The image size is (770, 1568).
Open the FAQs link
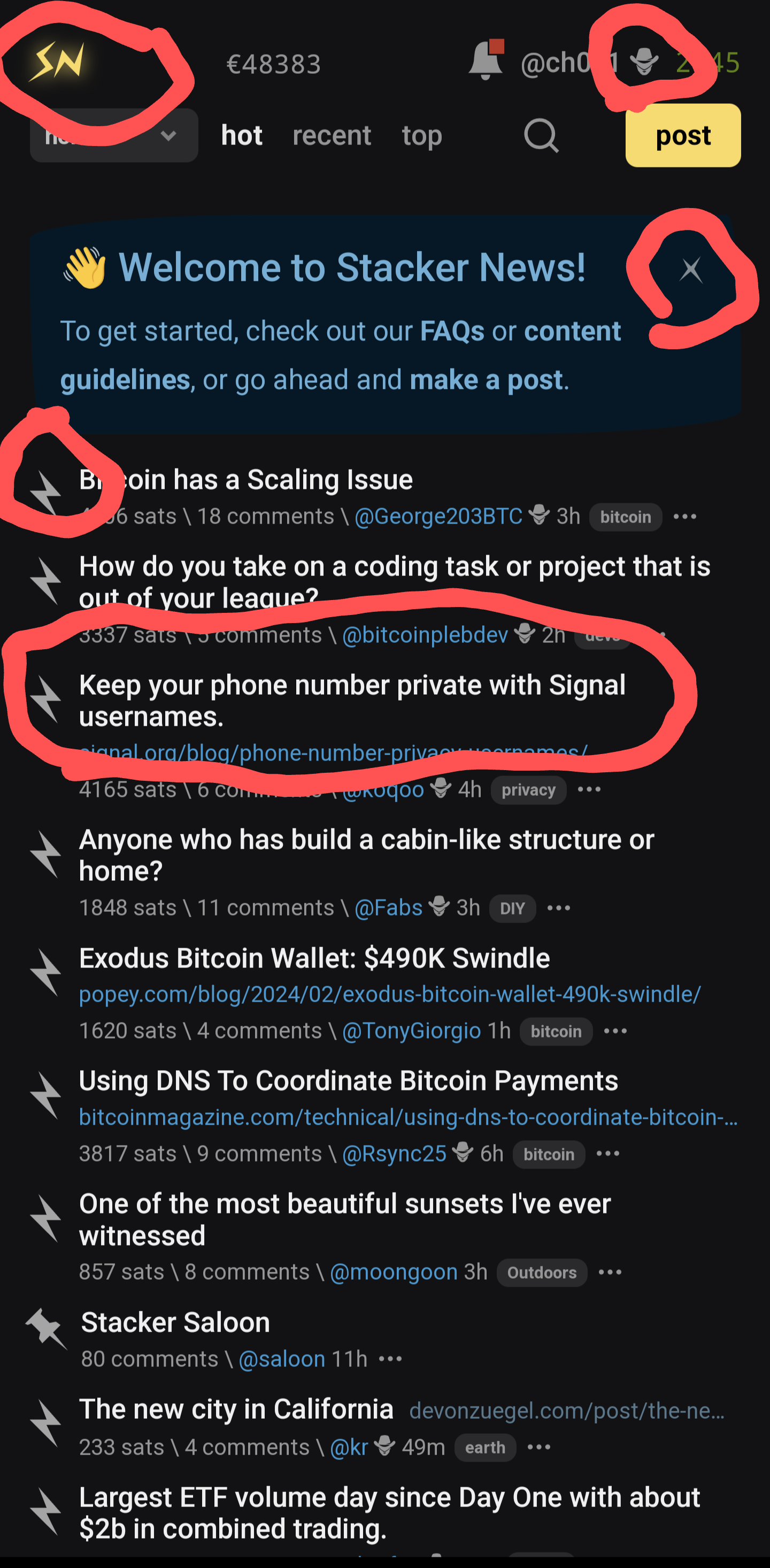(452, 331)
